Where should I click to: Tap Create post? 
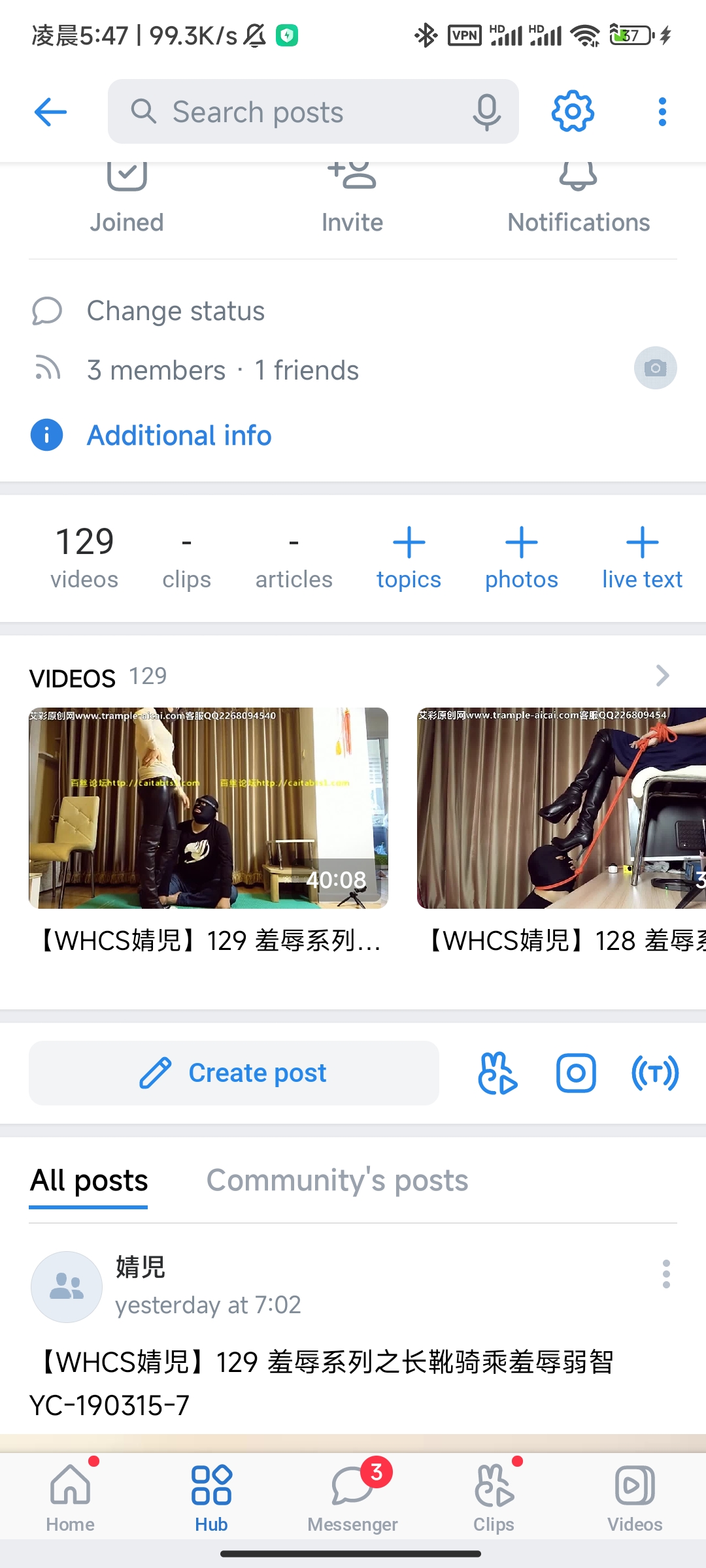pyautogui.click(x=233, y=1073)
